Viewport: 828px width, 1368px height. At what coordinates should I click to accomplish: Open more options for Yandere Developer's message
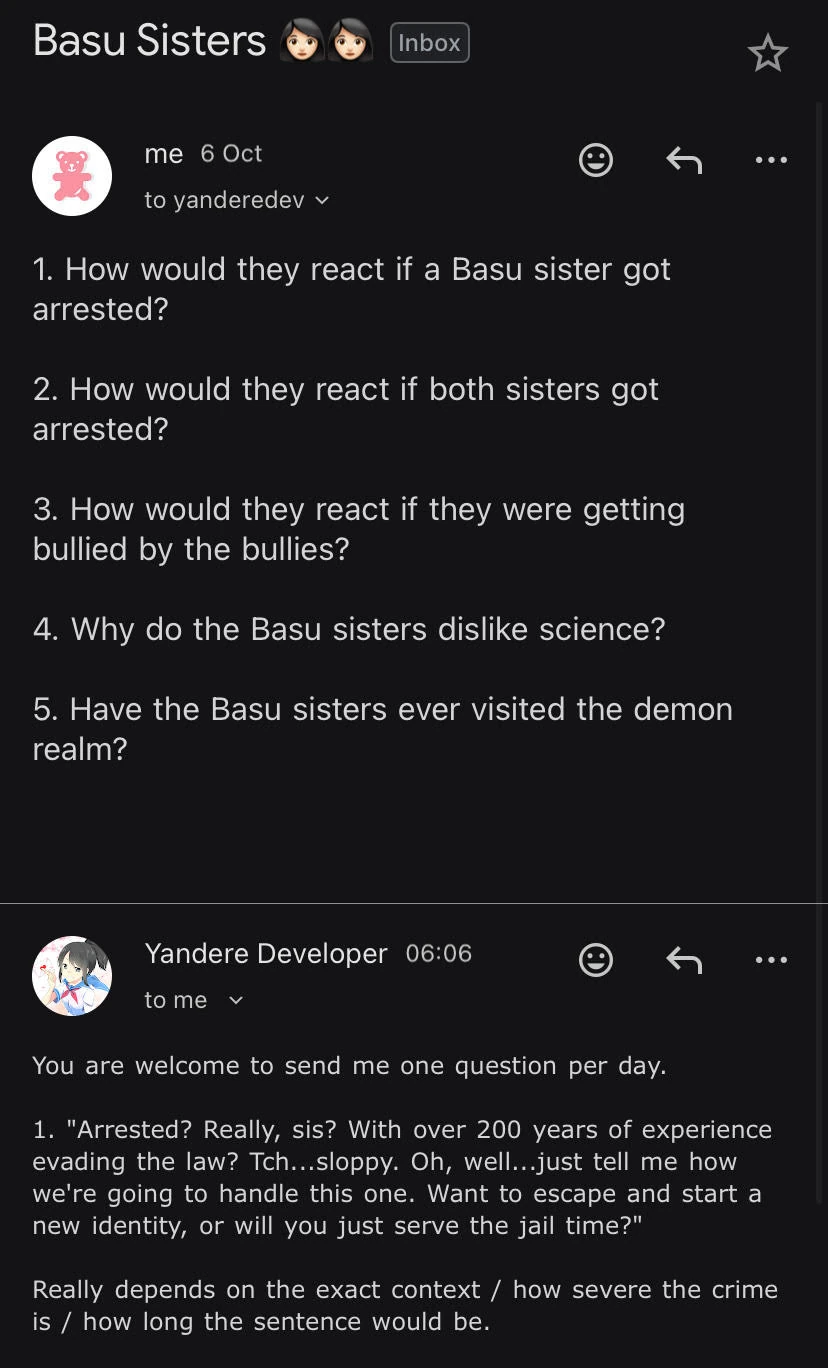pyautogui.click(x=771, y=960)
